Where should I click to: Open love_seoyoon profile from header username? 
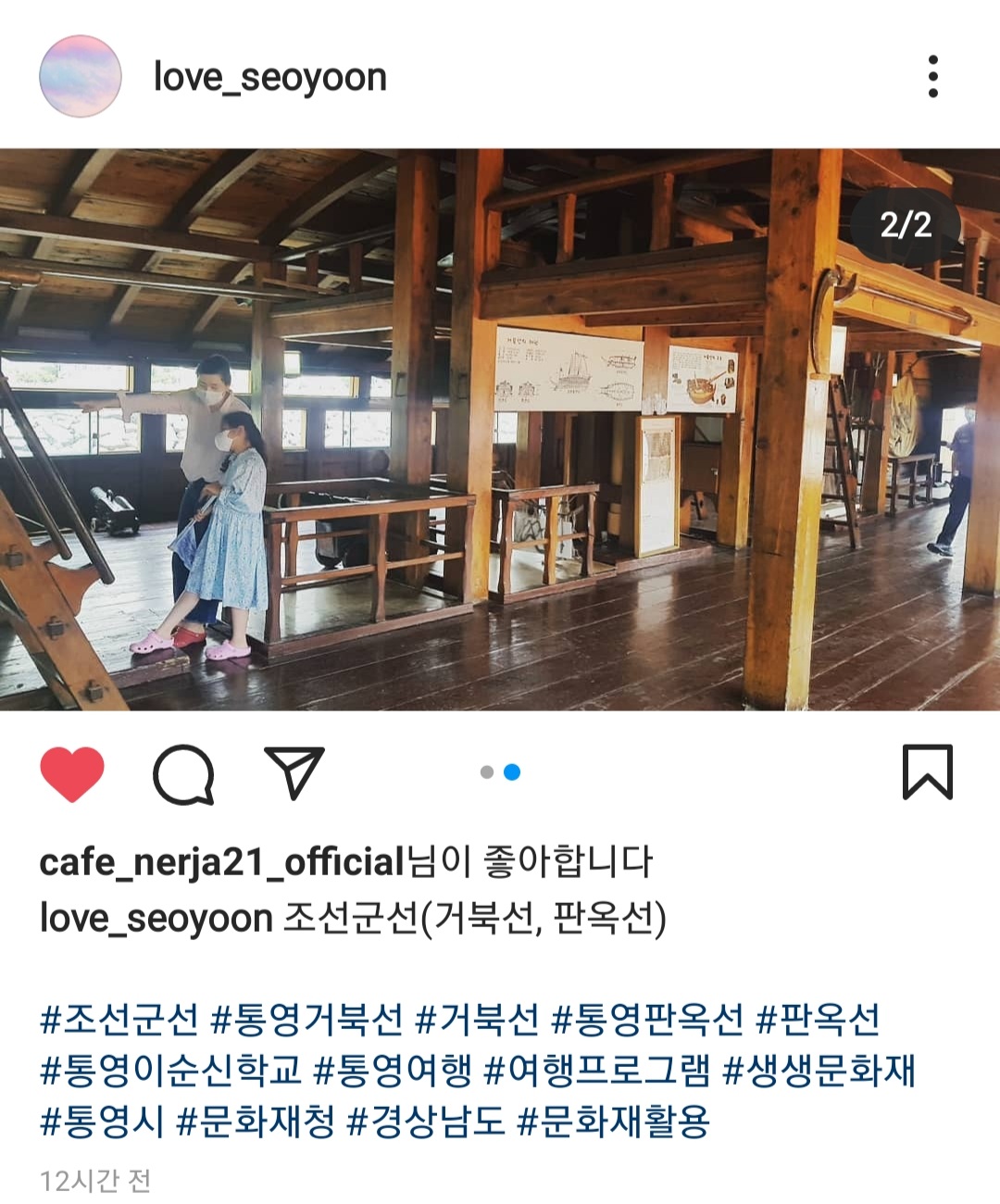(269, 77)
